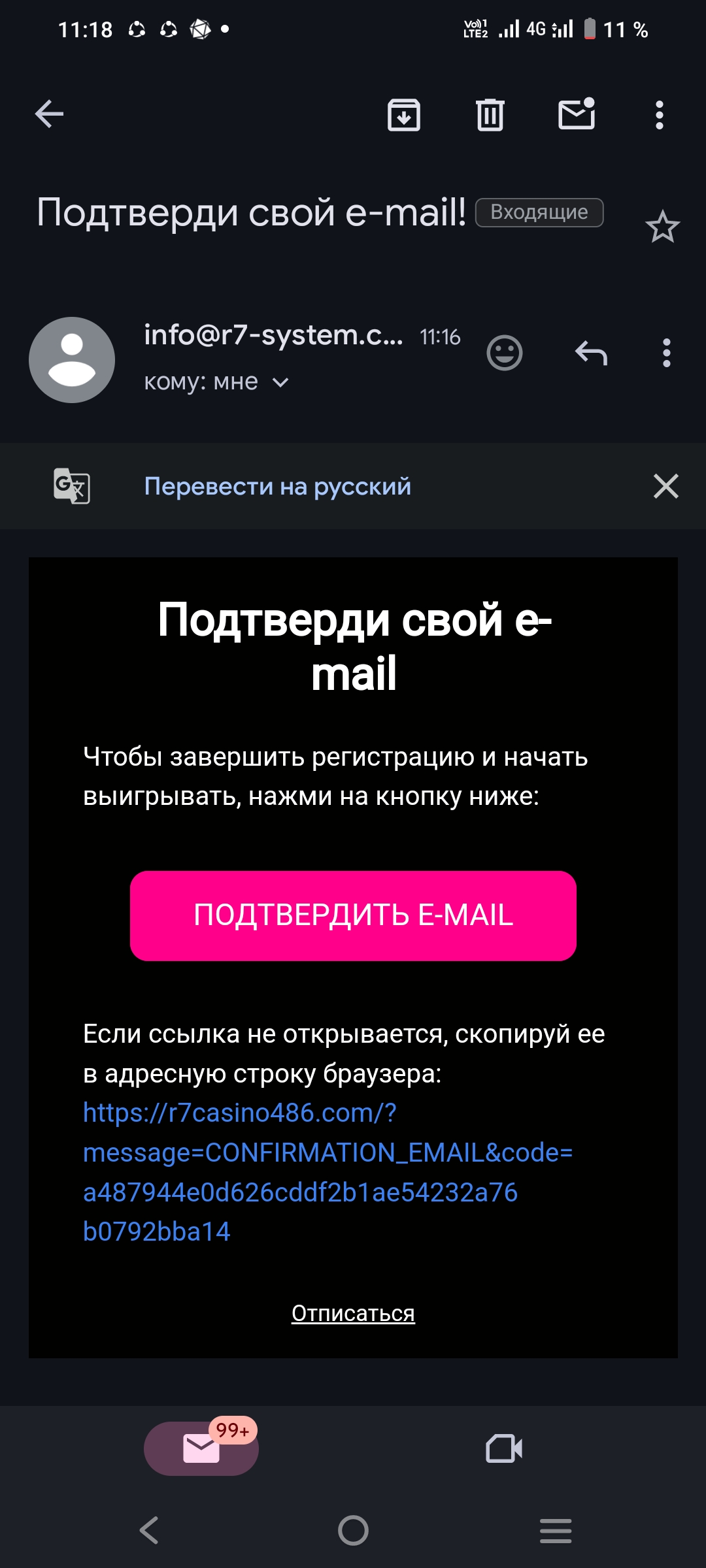
Task: Add an emoji reaction to the message
Action: pos(505,353)
